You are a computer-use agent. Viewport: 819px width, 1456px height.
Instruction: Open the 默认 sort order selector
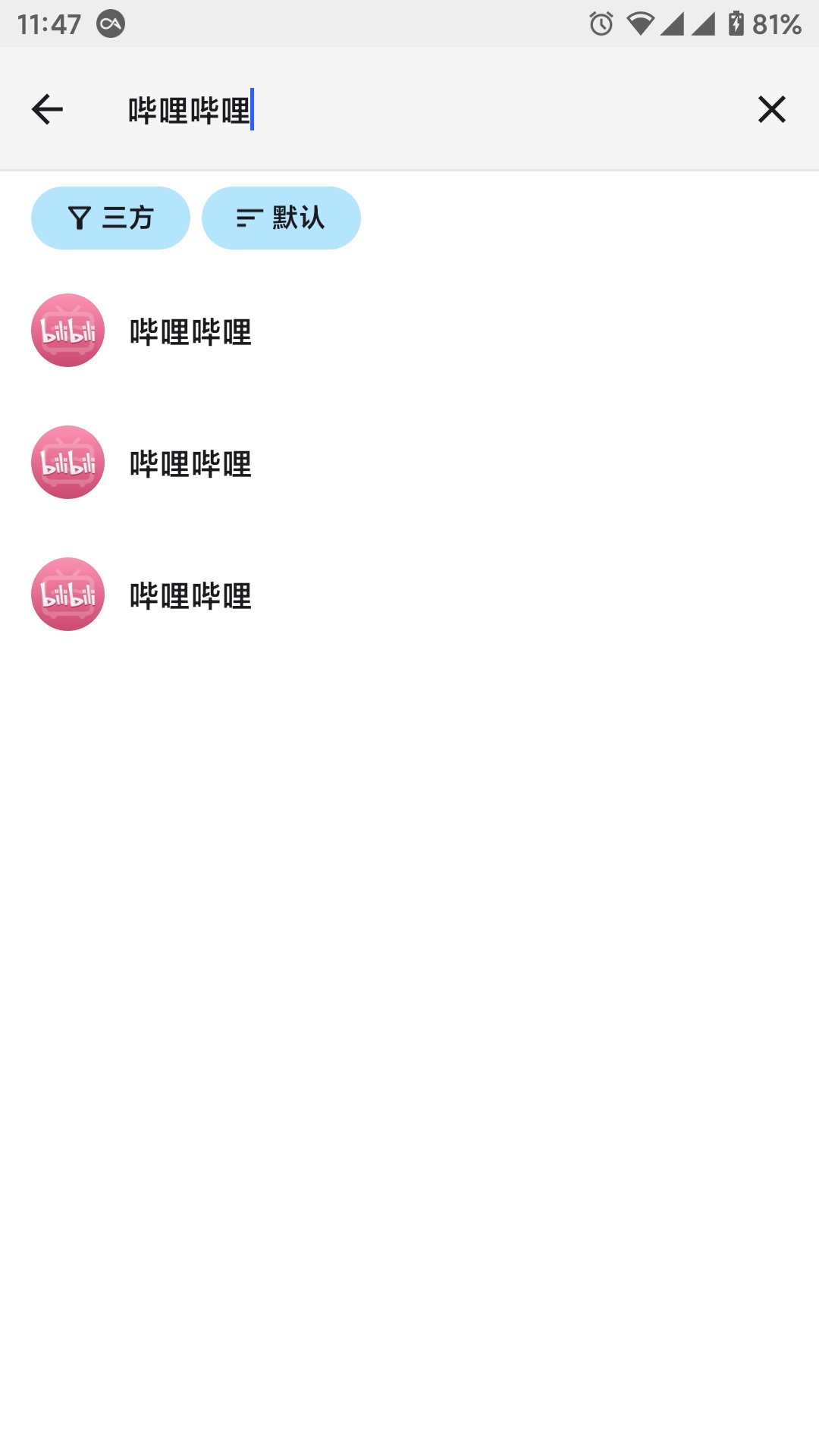point(281,218)
